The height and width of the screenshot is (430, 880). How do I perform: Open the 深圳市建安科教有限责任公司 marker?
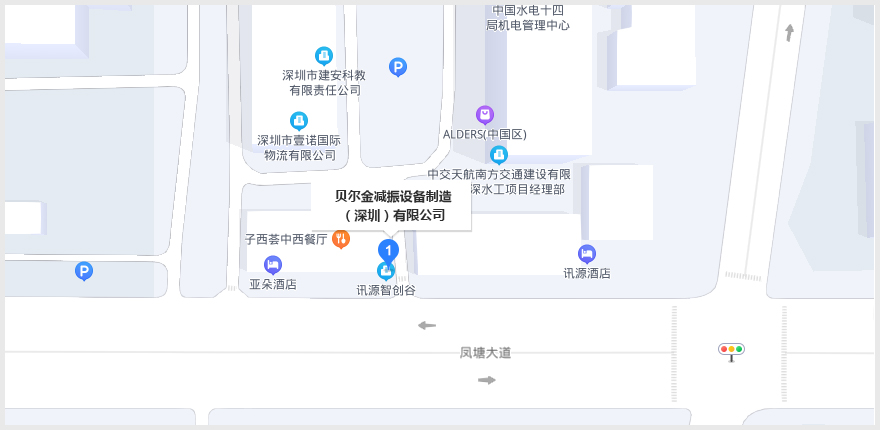[x=323, y=55]
